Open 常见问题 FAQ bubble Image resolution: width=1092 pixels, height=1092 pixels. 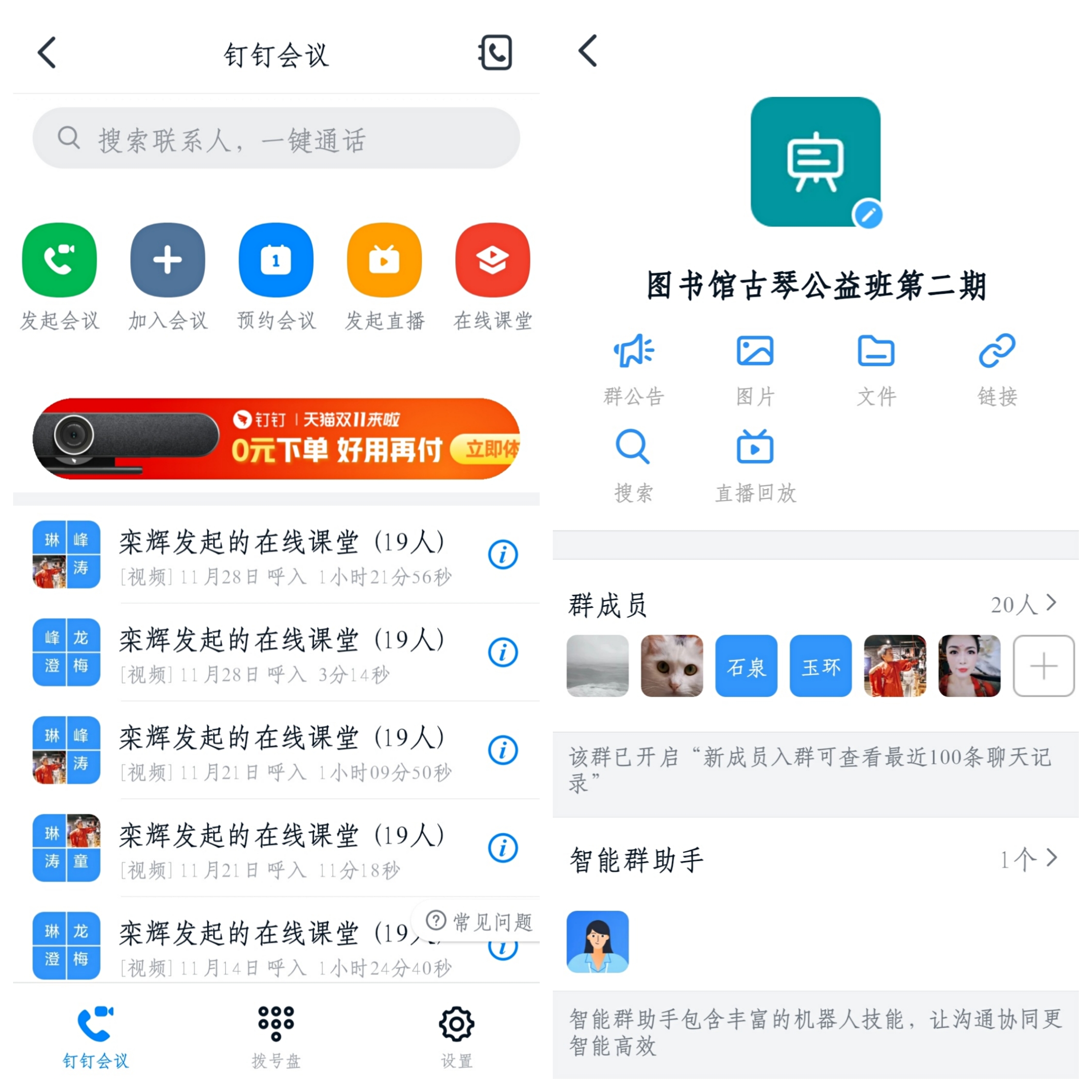[480, 922]
